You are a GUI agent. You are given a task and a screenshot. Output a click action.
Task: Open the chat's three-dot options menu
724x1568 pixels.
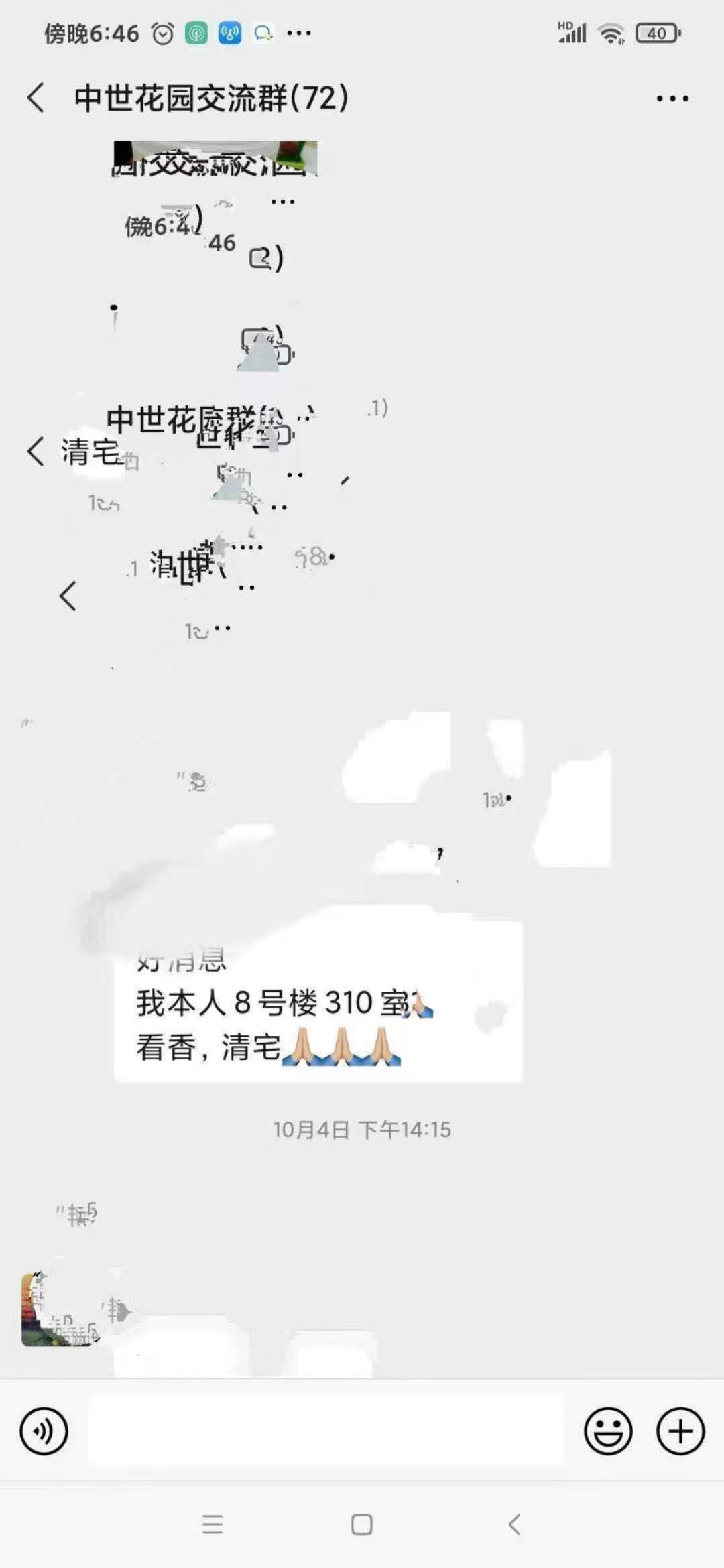(672, 99)
